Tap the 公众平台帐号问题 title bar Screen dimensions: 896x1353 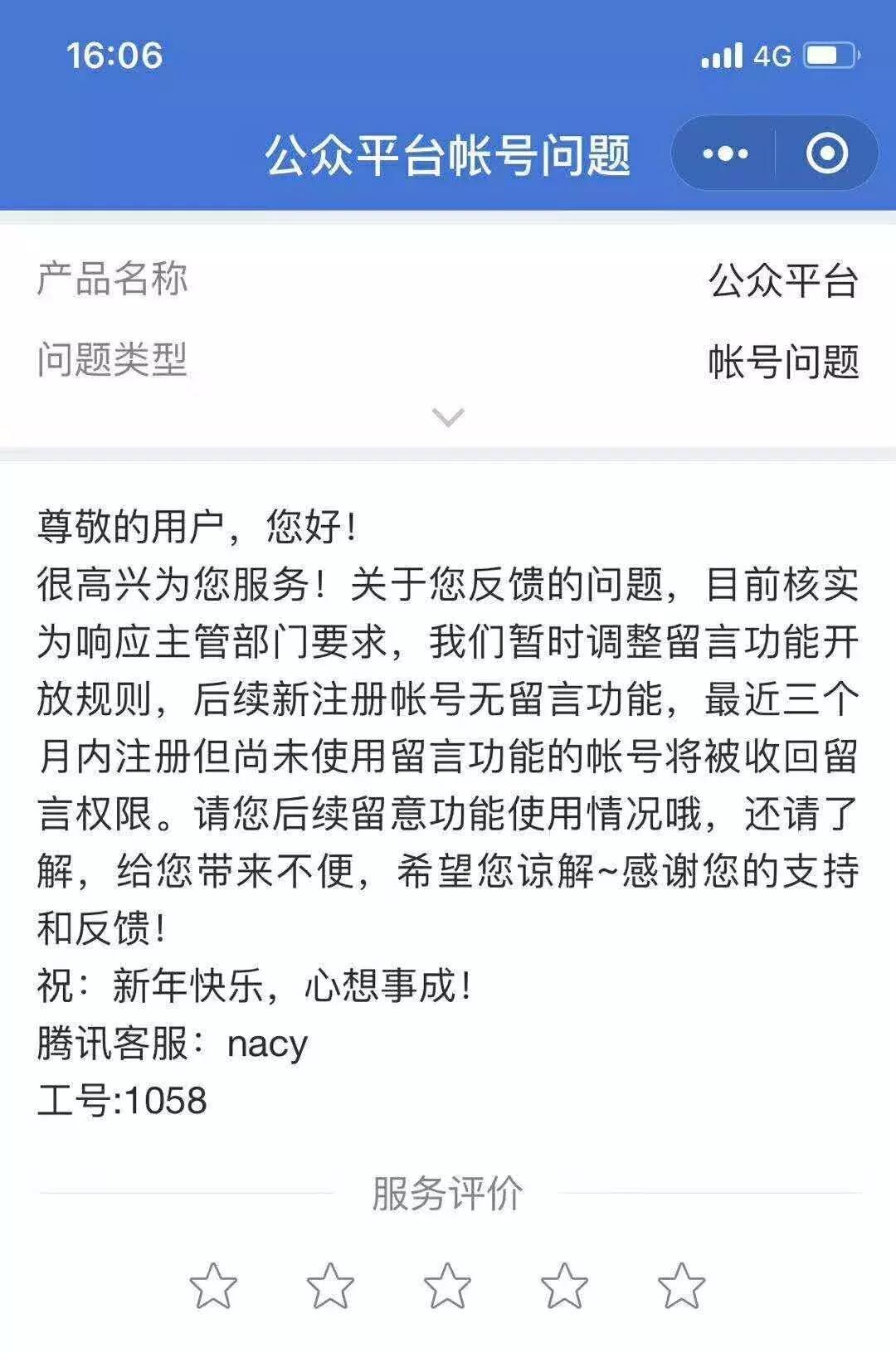point(448,153)
